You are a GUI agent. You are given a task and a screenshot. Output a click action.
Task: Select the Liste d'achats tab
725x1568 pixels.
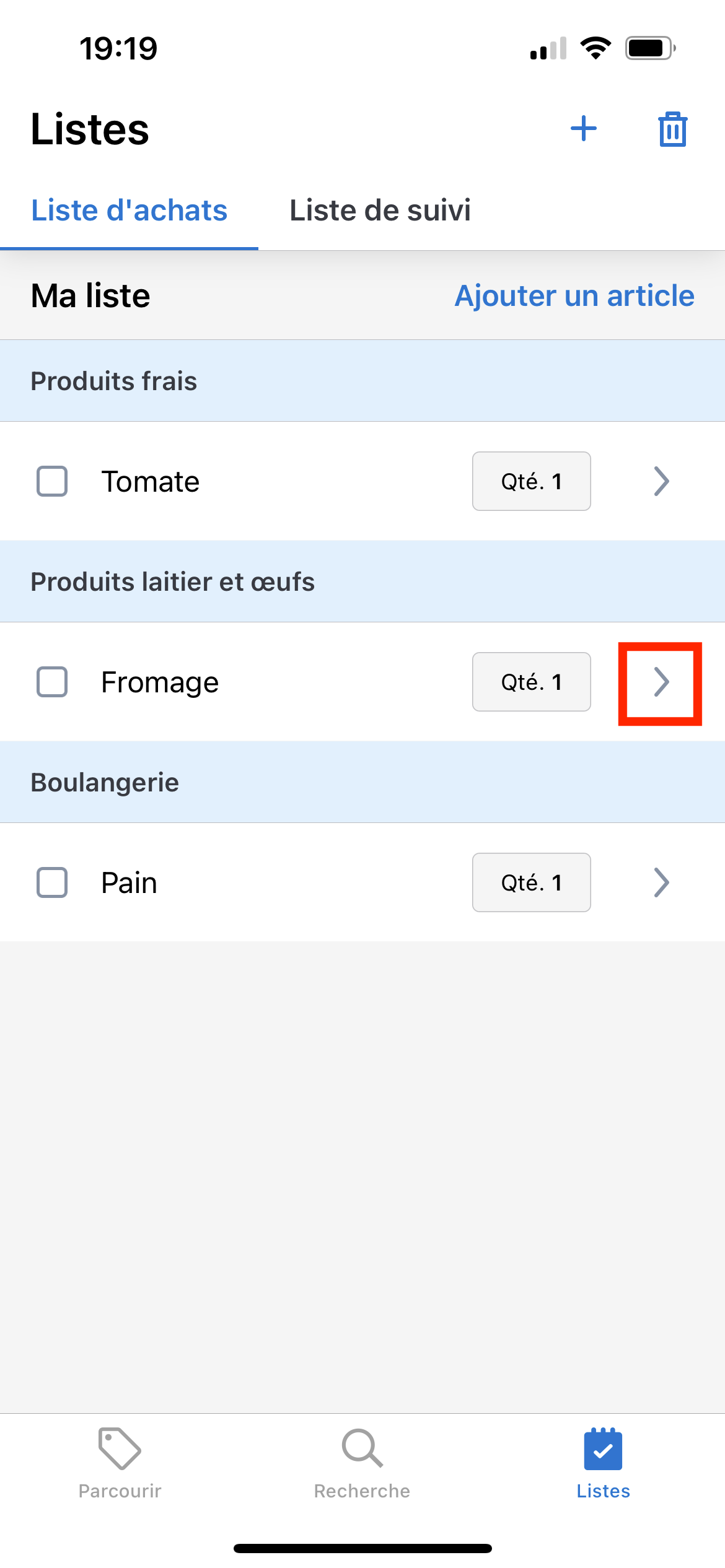130,211
